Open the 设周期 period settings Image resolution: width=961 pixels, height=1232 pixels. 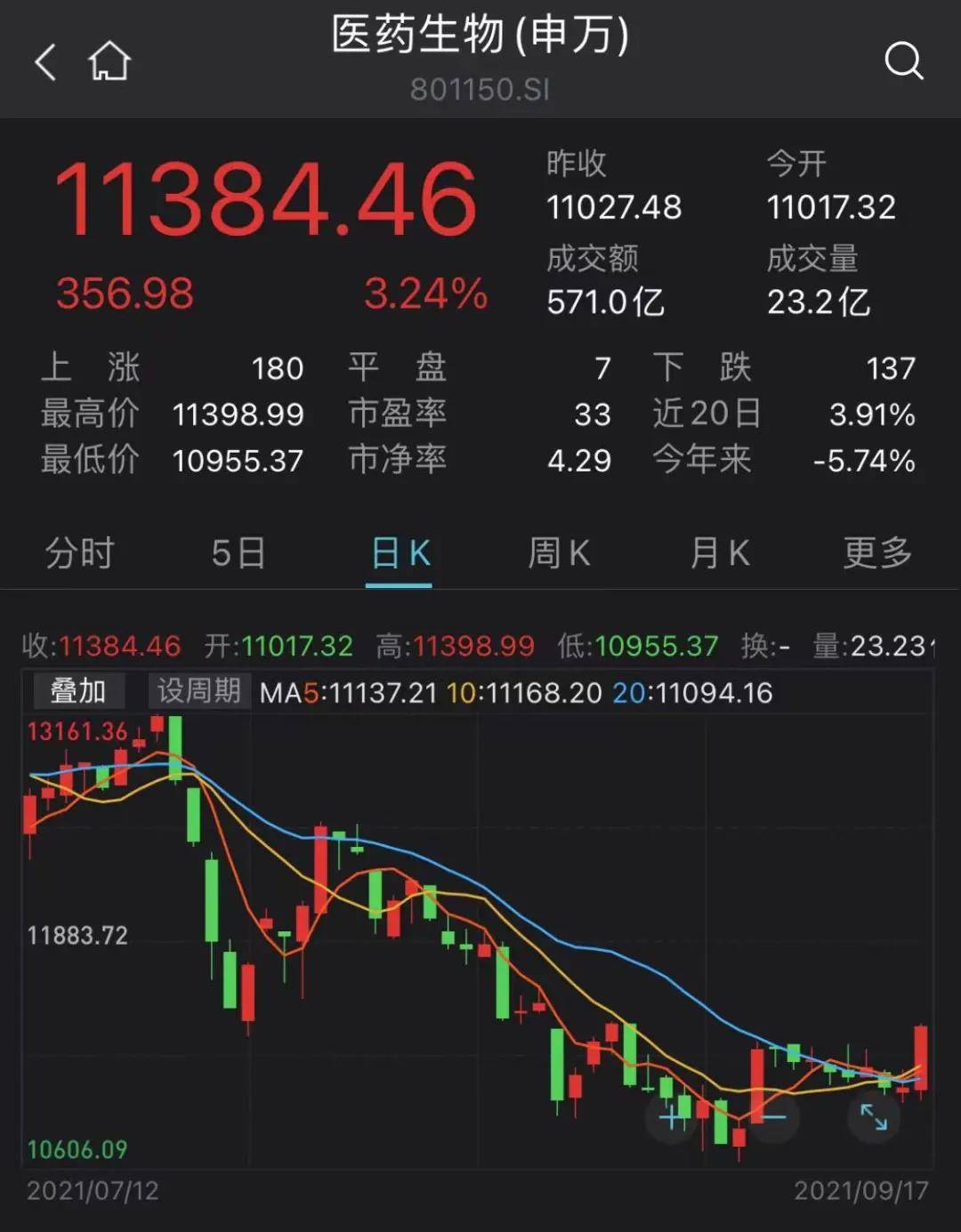pos(198,691)
